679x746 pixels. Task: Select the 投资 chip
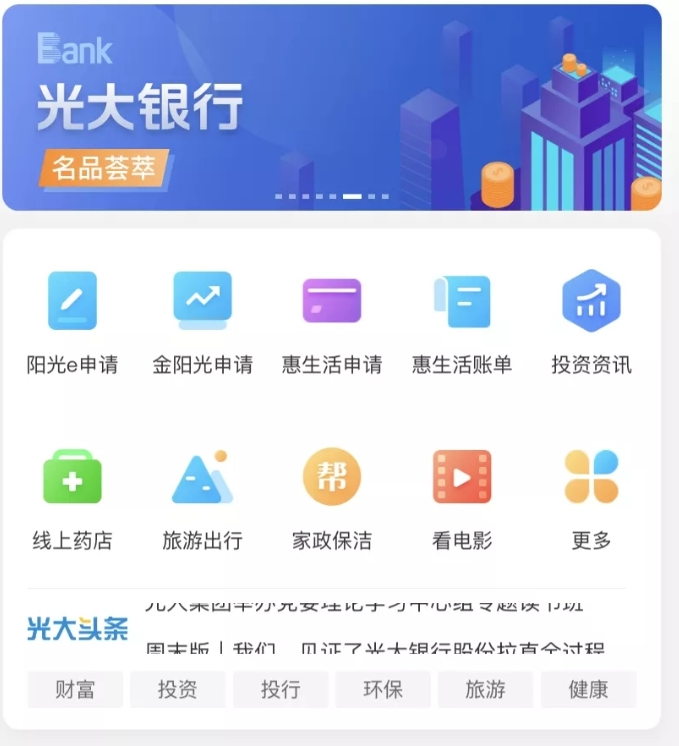(x=177, y=689)
